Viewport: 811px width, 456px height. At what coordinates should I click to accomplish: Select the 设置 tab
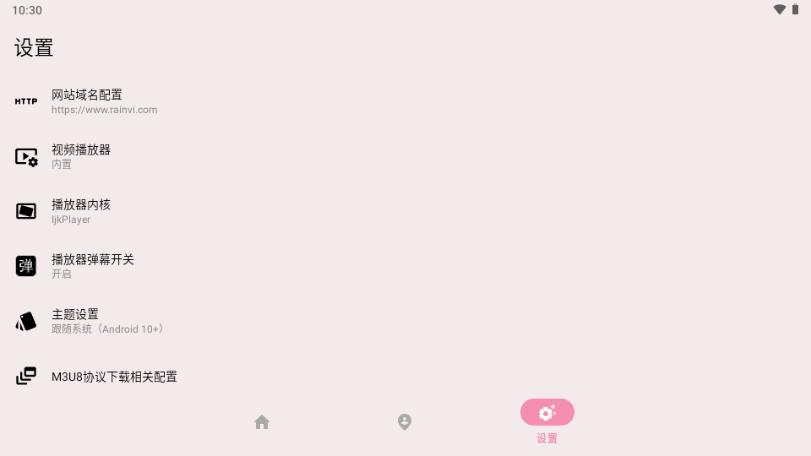[547, 421]
